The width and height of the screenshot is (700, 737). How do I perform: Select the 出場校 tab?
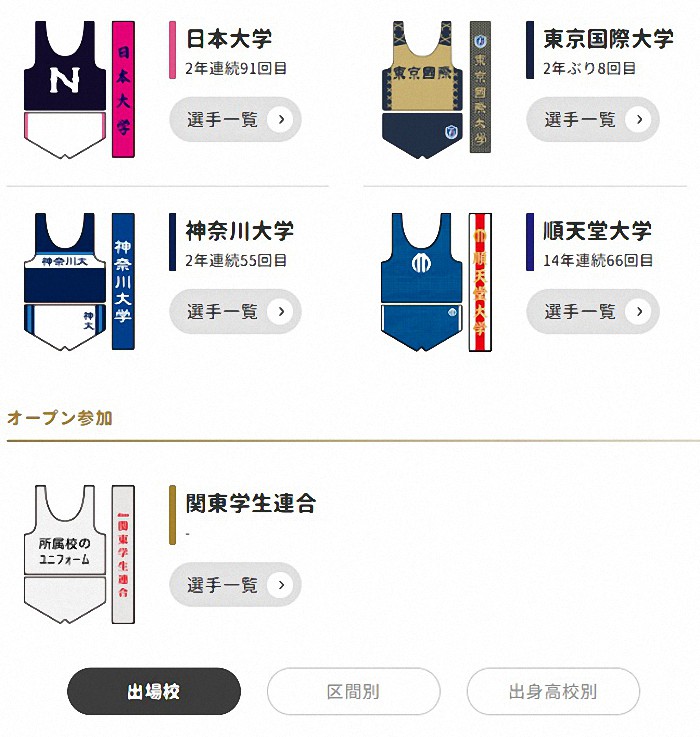(x=154, y=691)
